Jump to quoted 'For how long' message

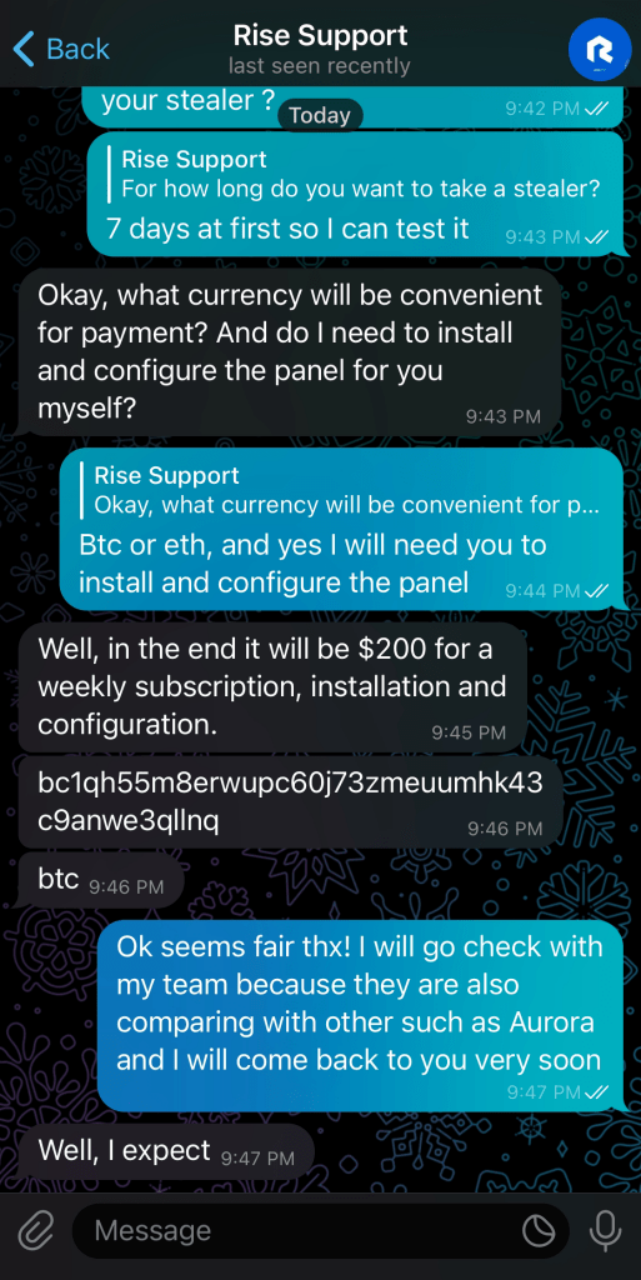[360, 174]
